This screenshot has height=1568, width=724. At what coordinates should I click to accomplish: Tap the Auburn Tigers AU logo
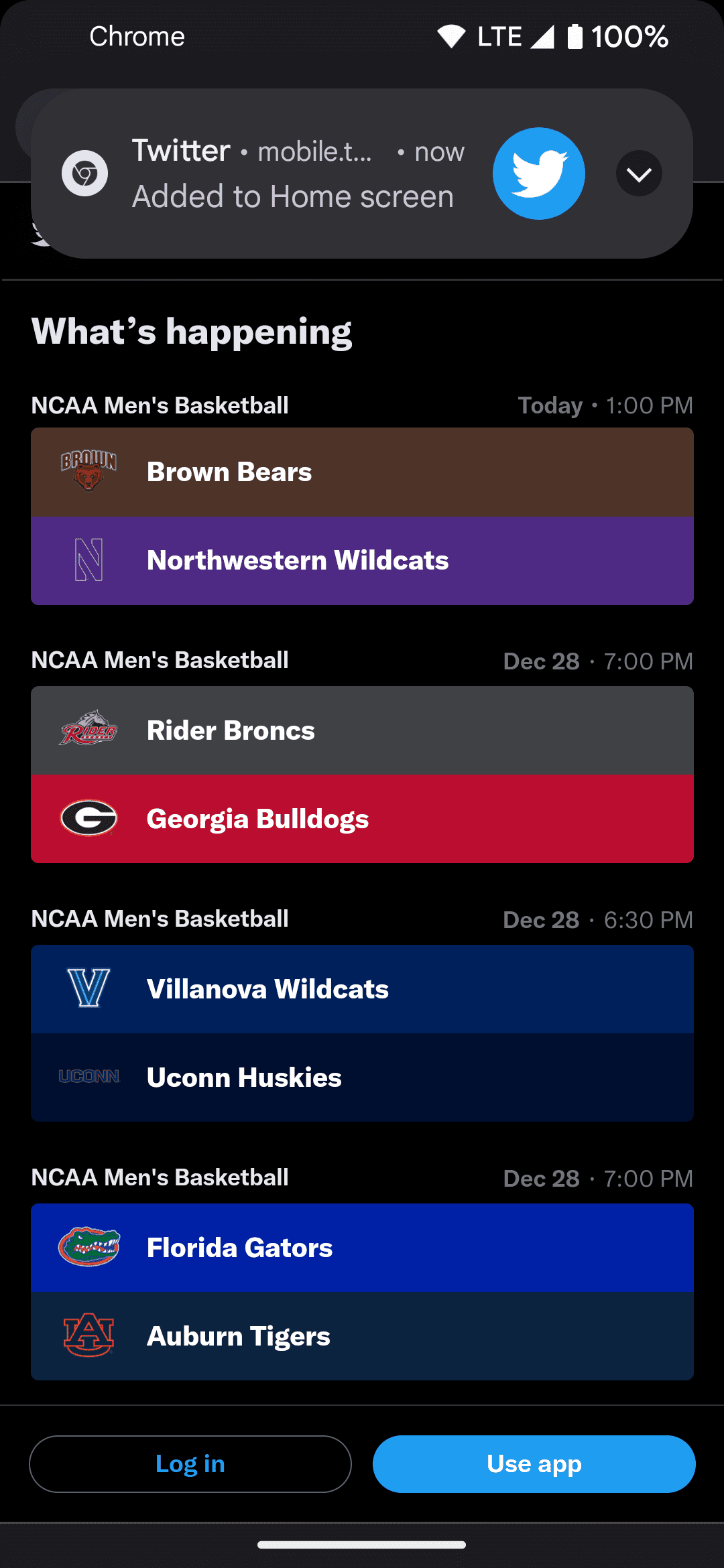click(x=89, y=1335)
